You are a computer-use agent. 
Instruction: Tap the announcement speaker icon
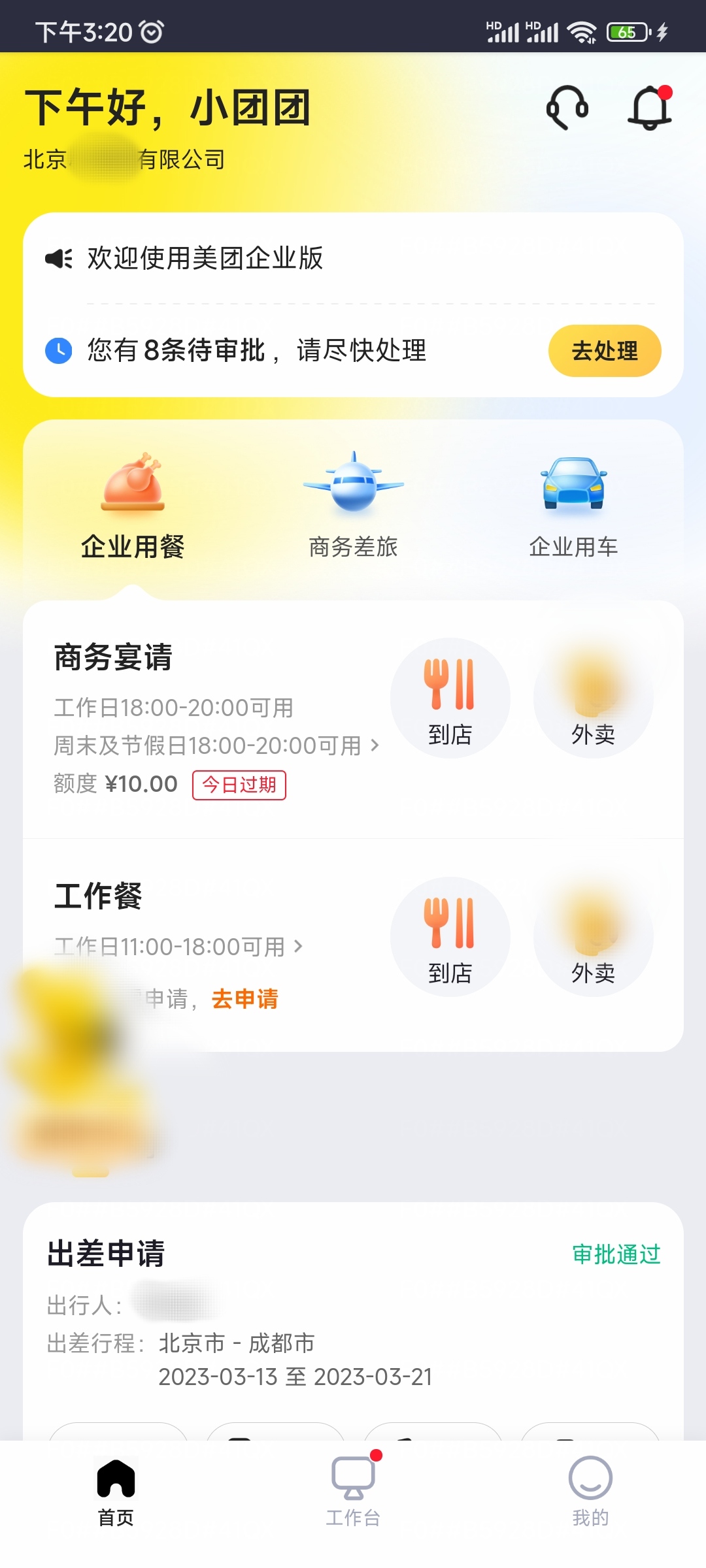click(x=59, y=259)
